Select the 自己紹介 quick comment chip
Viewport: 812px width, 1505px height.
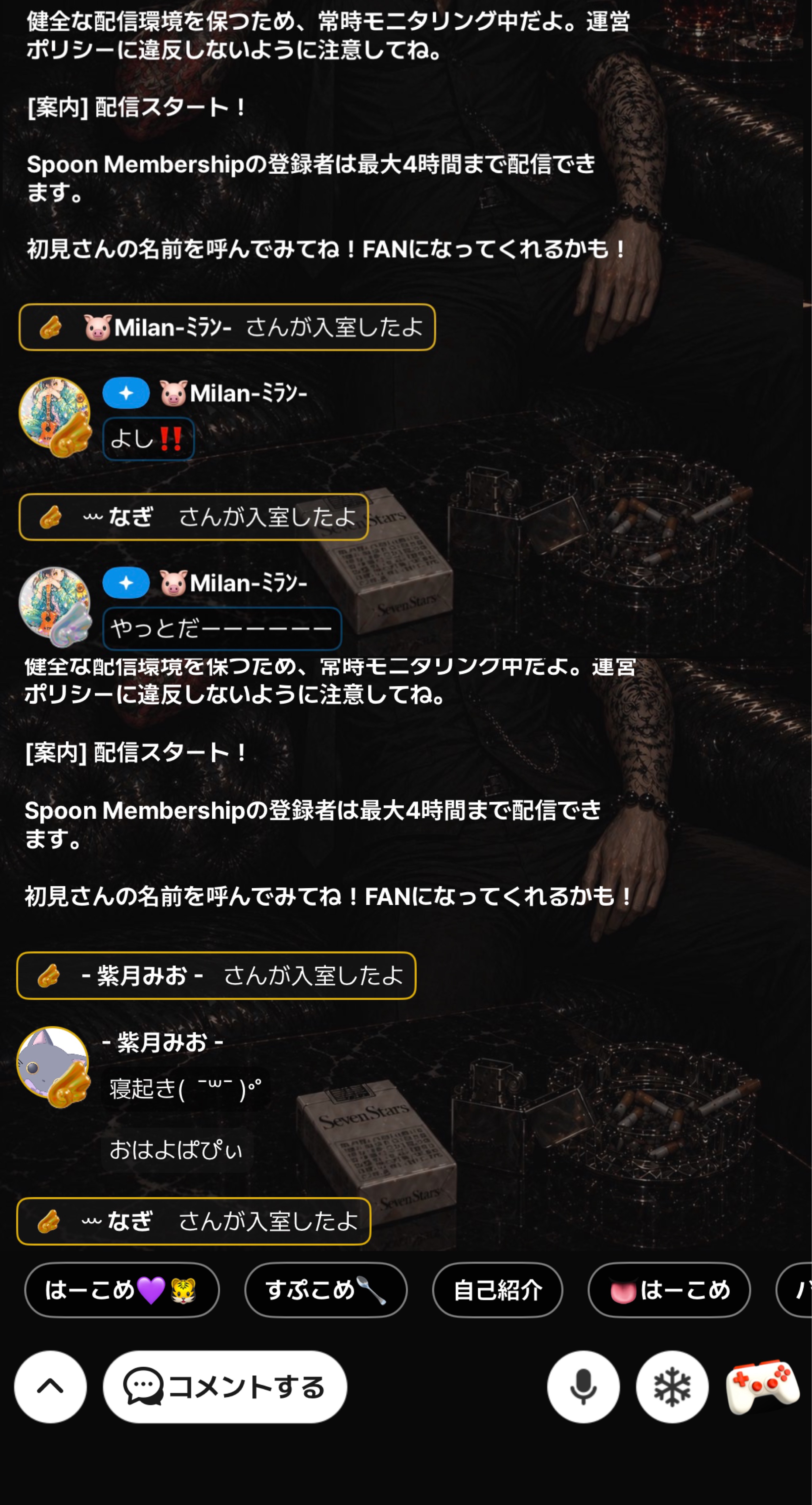(498, 1290)
